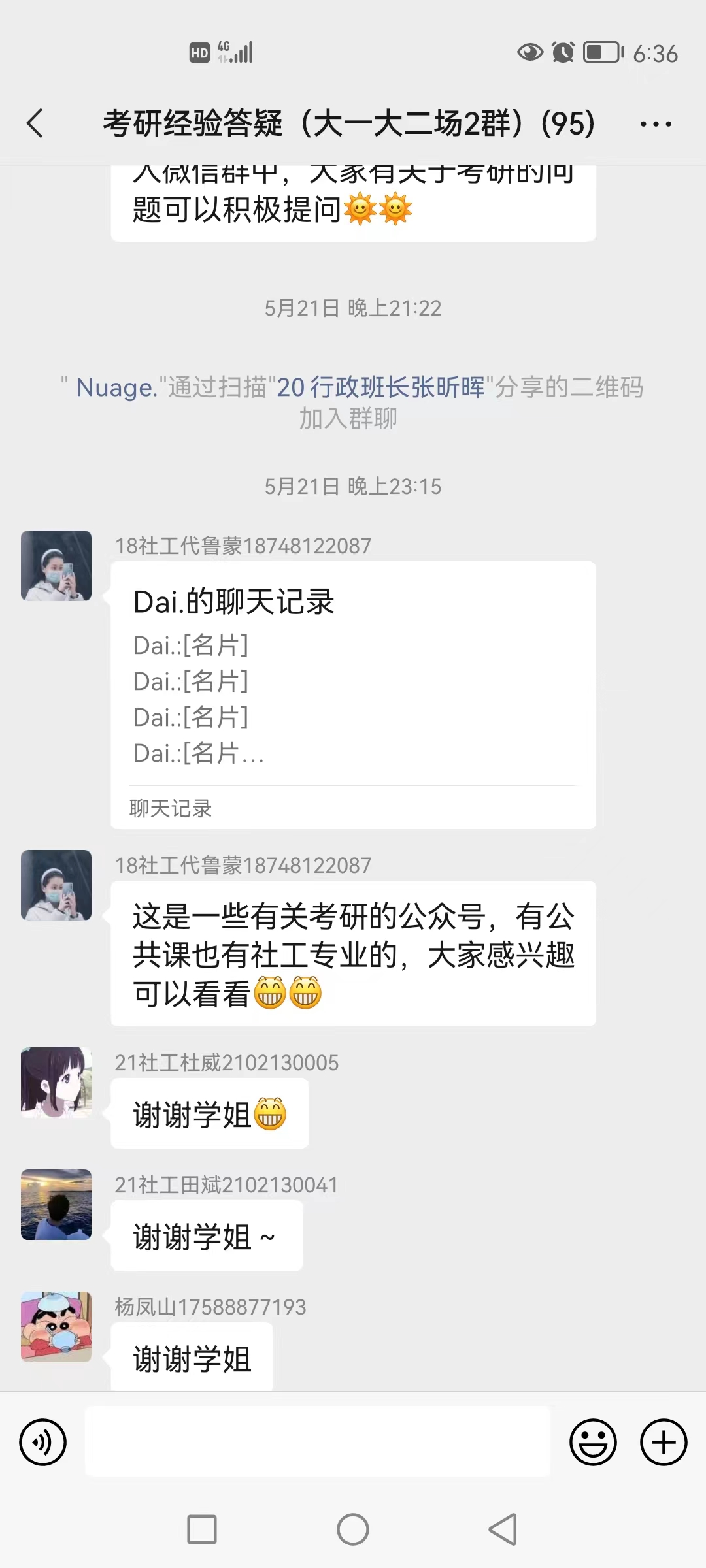Open the plus attachments menu
The height and width of the screenshot is (1568, 706).
(664, 1442)
